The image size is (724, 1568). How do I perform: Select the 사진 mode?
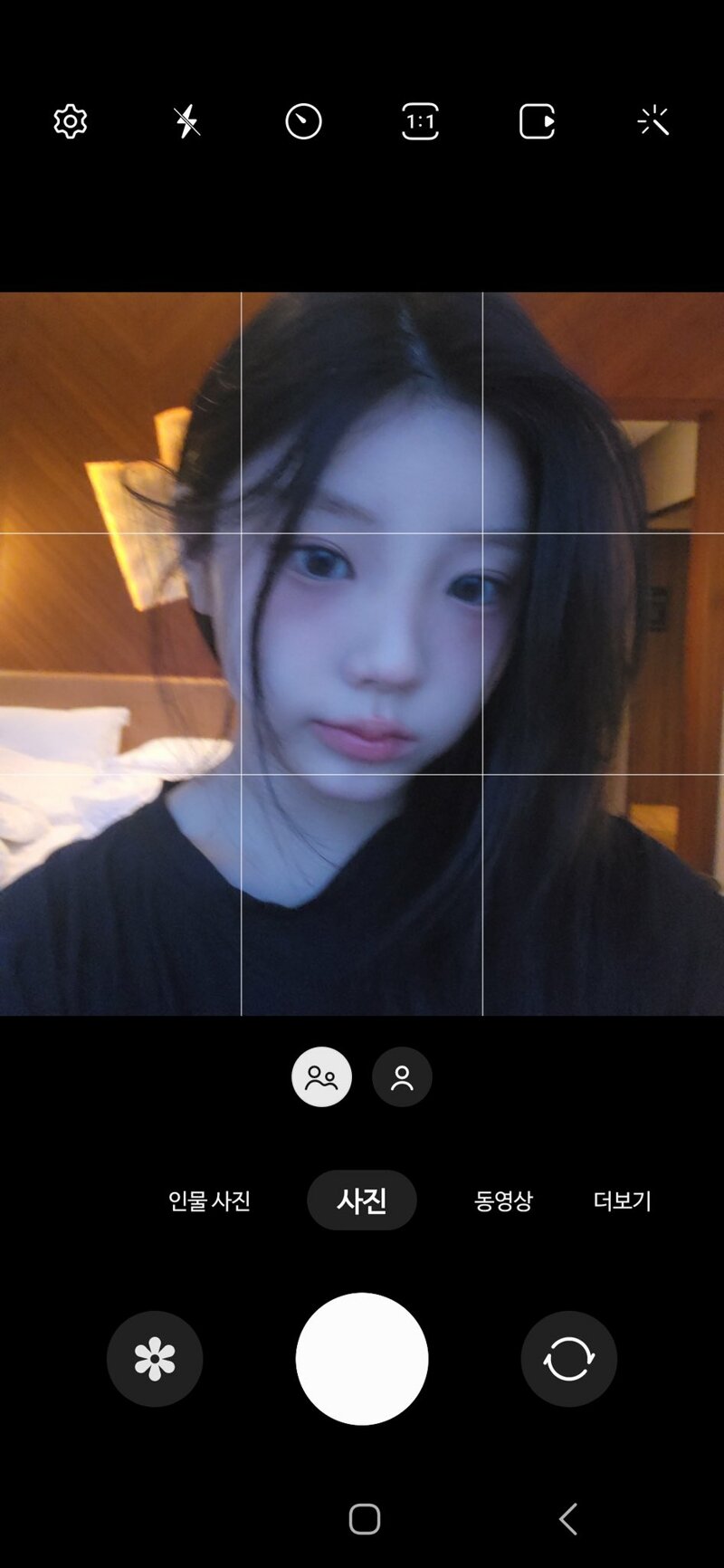click(x=362, y=1200)
